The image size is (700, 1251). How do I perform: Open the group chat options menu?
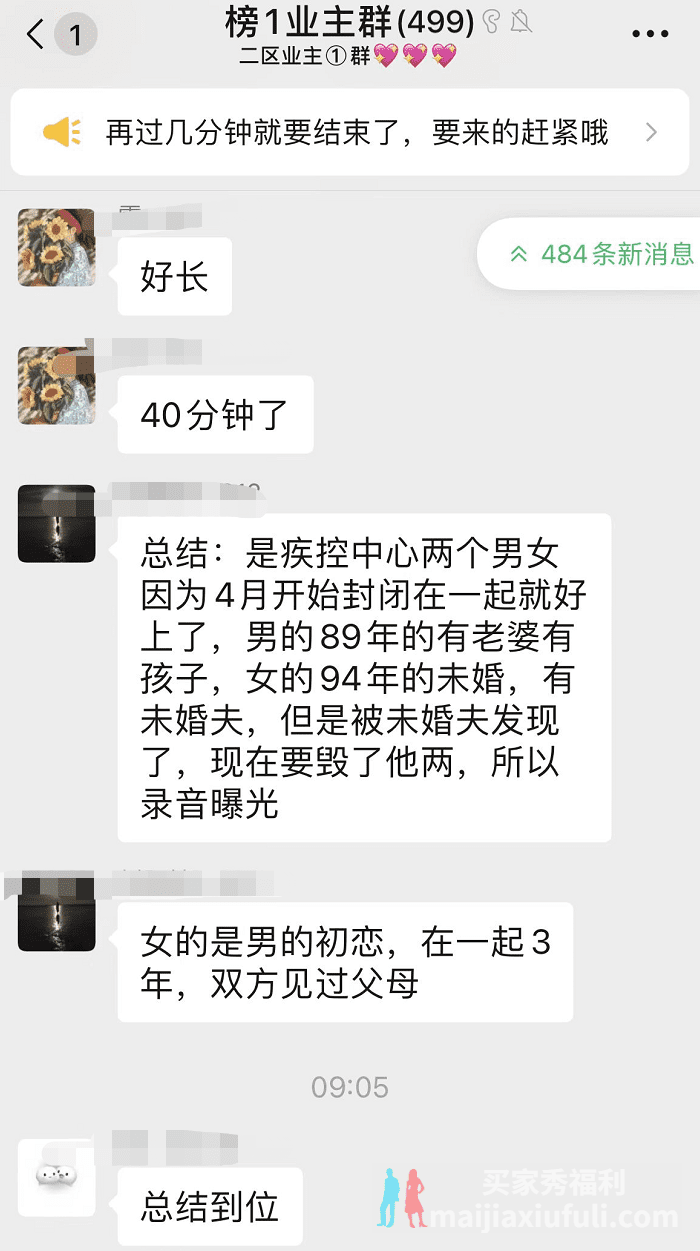coord(649,35)
